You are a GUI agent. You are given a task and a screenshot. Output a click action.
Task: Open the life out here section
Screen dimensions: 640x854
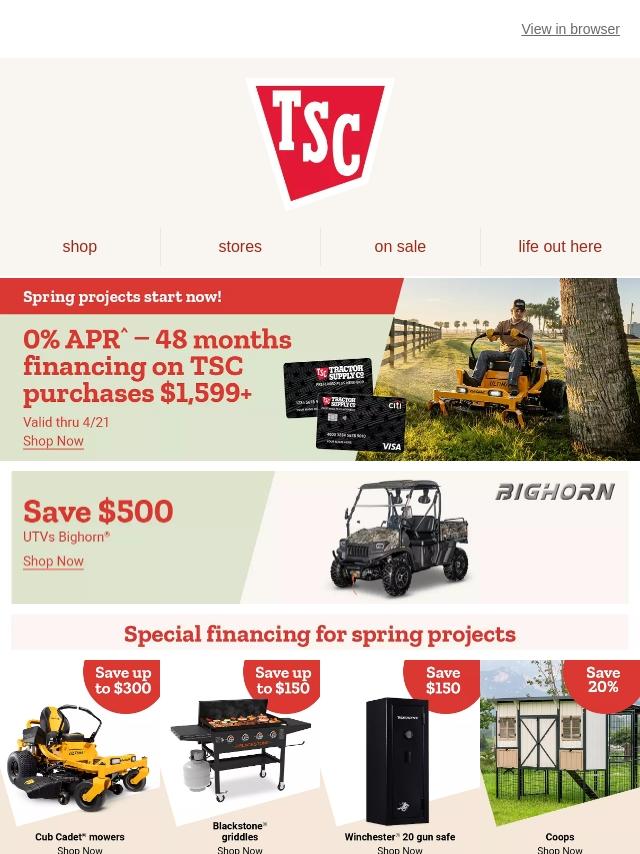[560, 246]
